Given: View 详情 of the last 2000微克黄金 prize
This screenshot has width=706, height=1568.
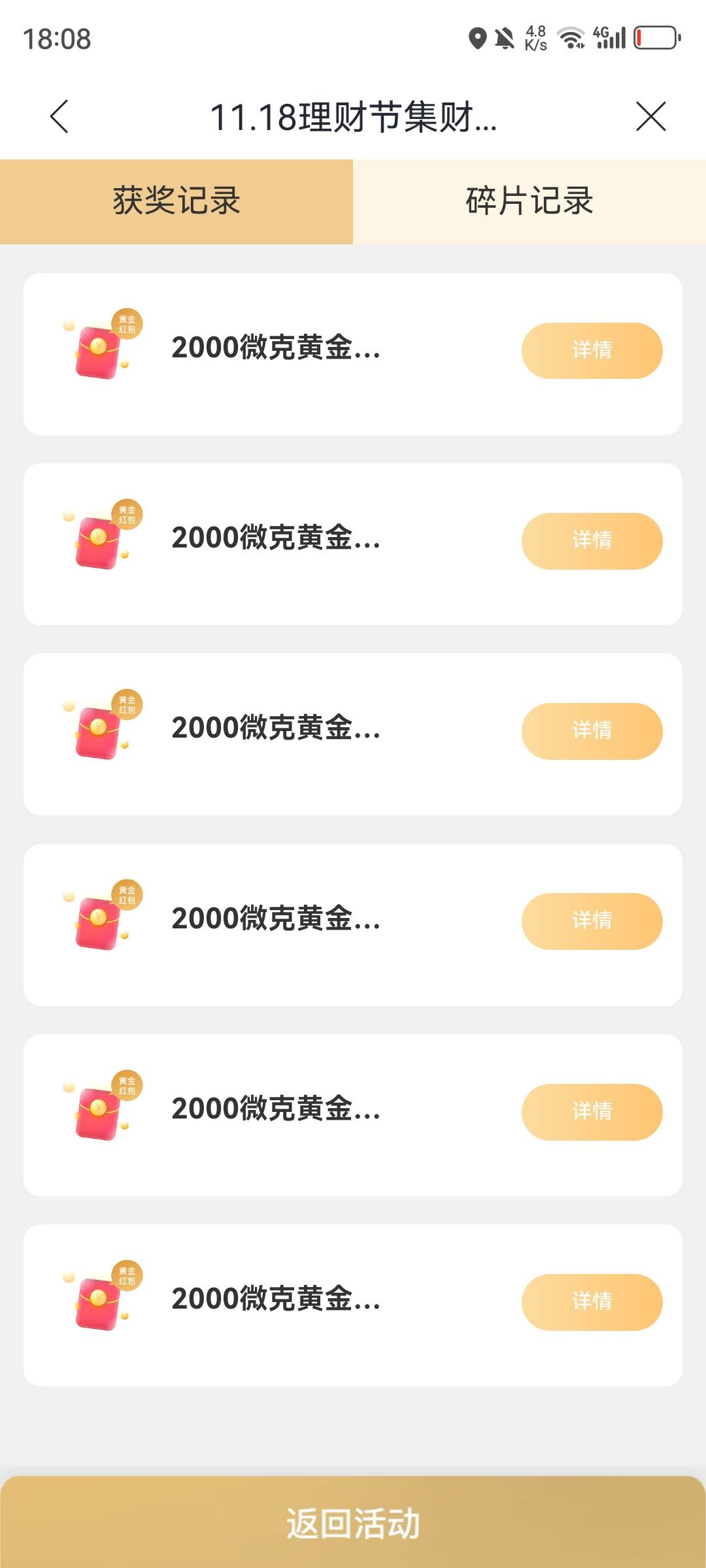Looking at the screenshot, I should pyautogui.click(x=592, y=1301).
